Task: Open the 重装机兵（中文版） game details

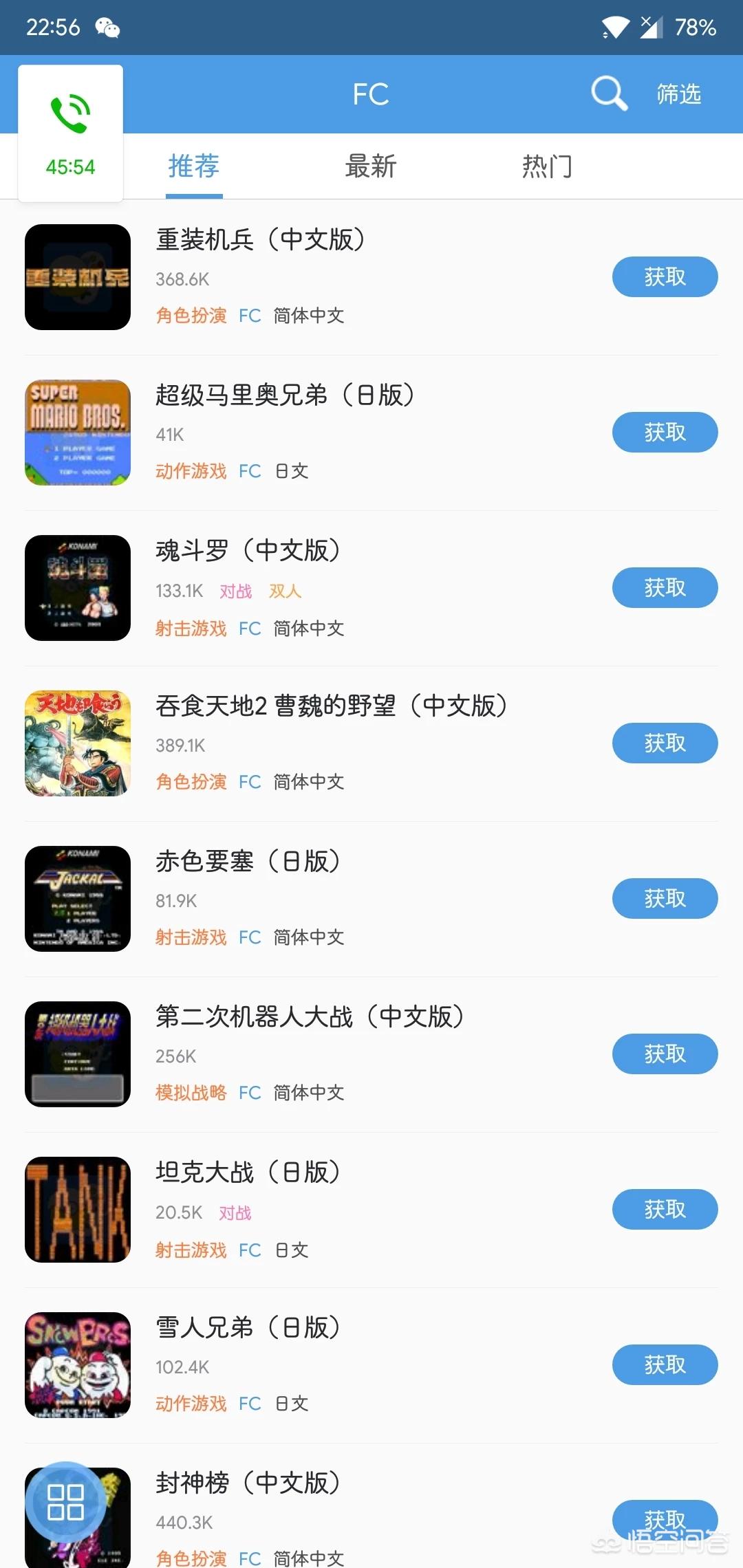Action: coord(260,239)
